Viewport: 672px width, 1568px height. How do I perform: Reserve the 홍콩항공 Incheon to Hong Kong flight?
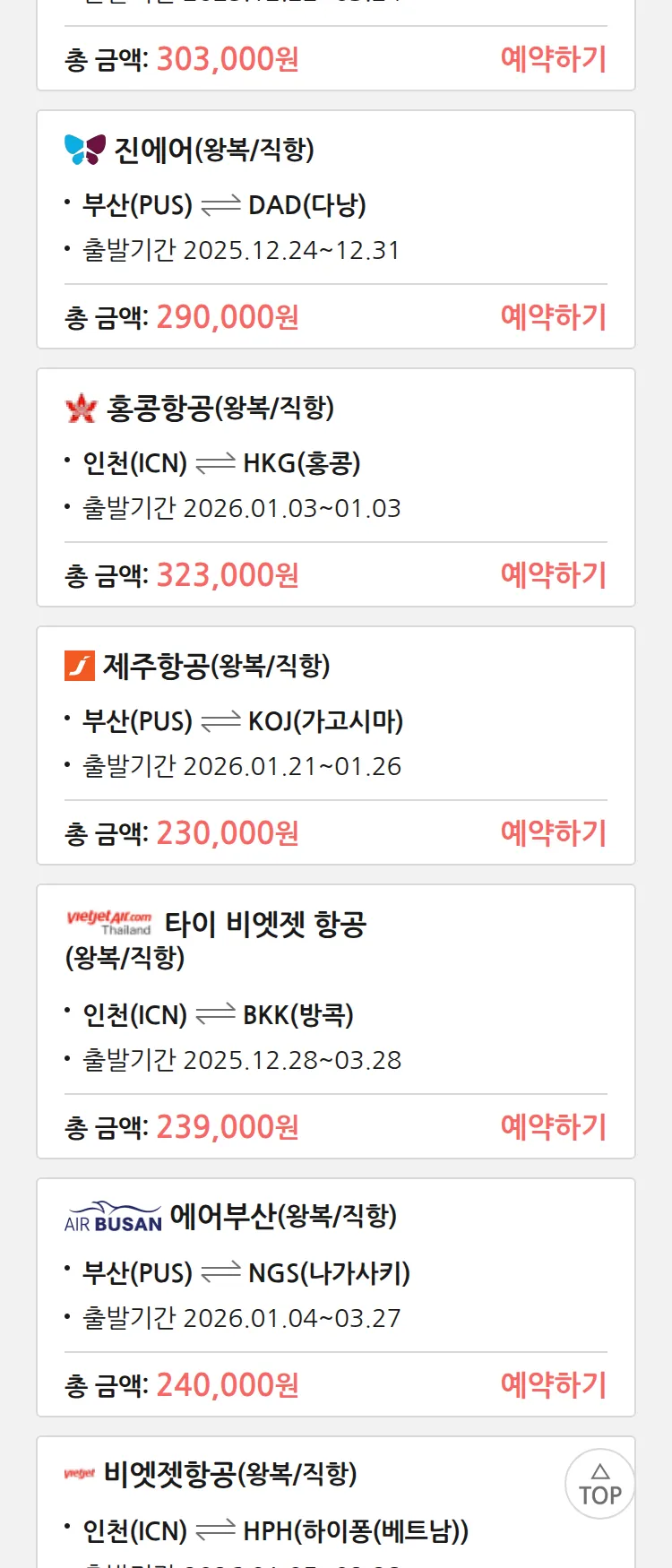(x=553, y=575)
